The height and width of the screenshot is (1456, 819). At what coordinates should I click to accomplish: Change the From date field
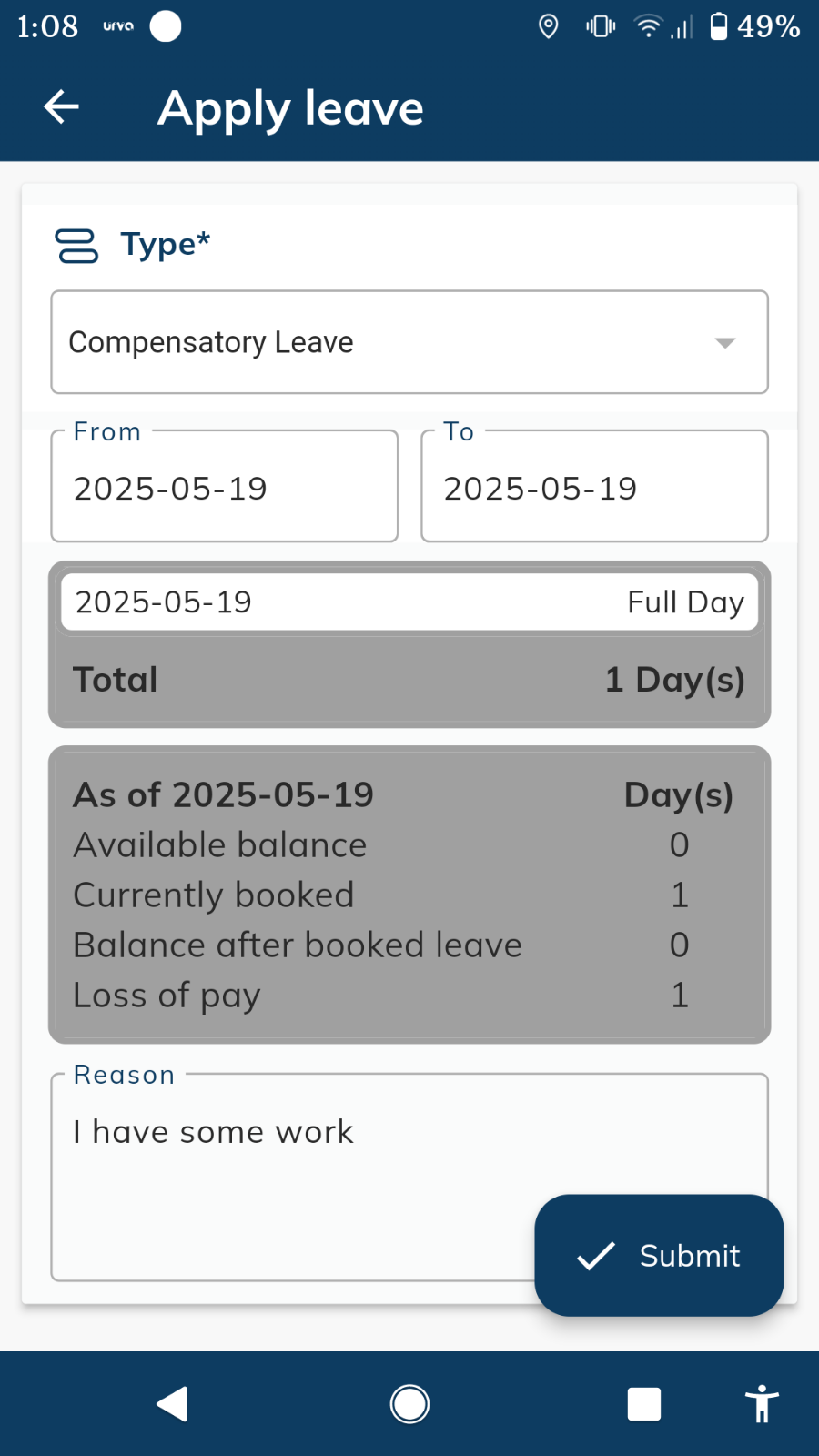tap(225, 487)
